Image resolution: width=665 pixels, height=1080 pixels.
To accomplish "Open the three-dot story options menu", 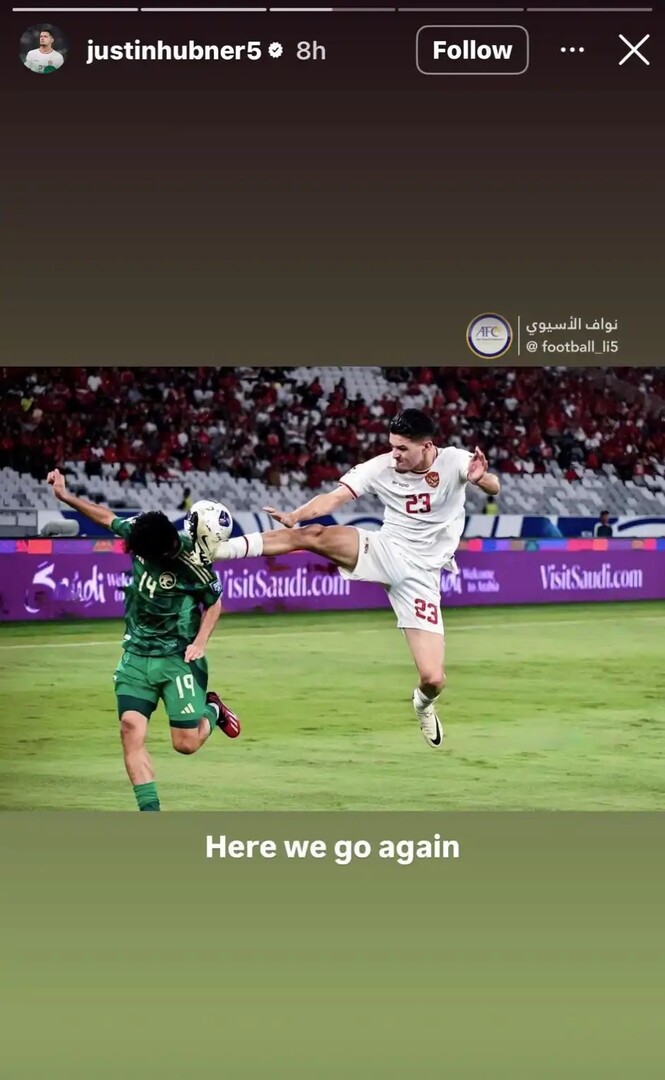I will point(572,50).
